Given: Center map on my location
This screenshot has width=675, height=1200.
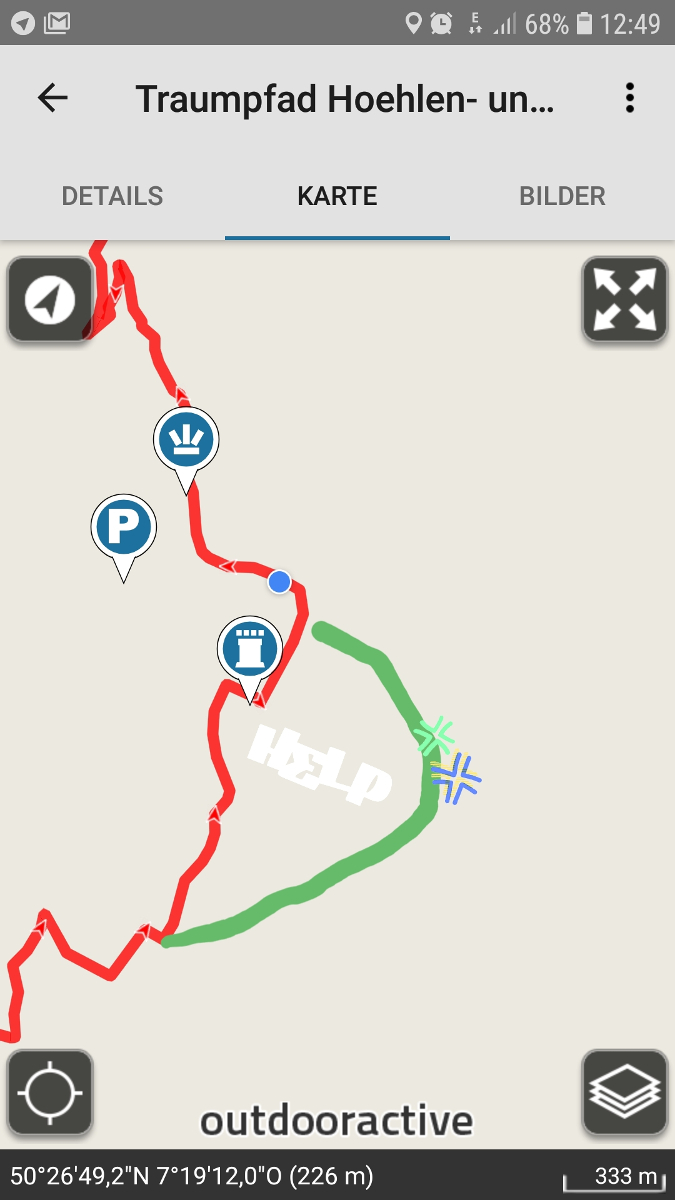Looking at the screenshot, I should tap(50, 1092).
